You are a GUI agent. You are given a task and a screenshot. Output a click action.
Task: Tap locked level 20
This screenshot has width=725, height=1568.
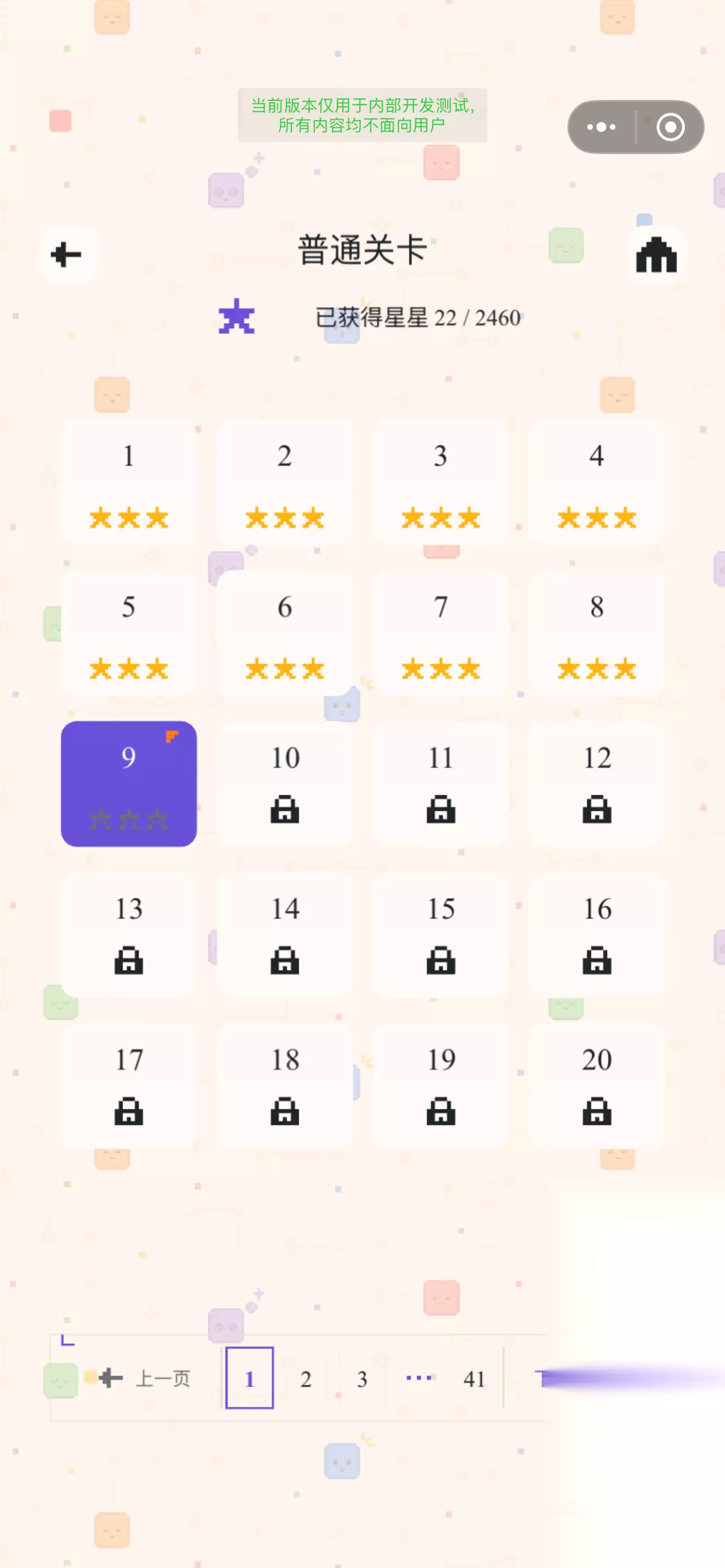pyautogui.click(x=597, y=1085)
